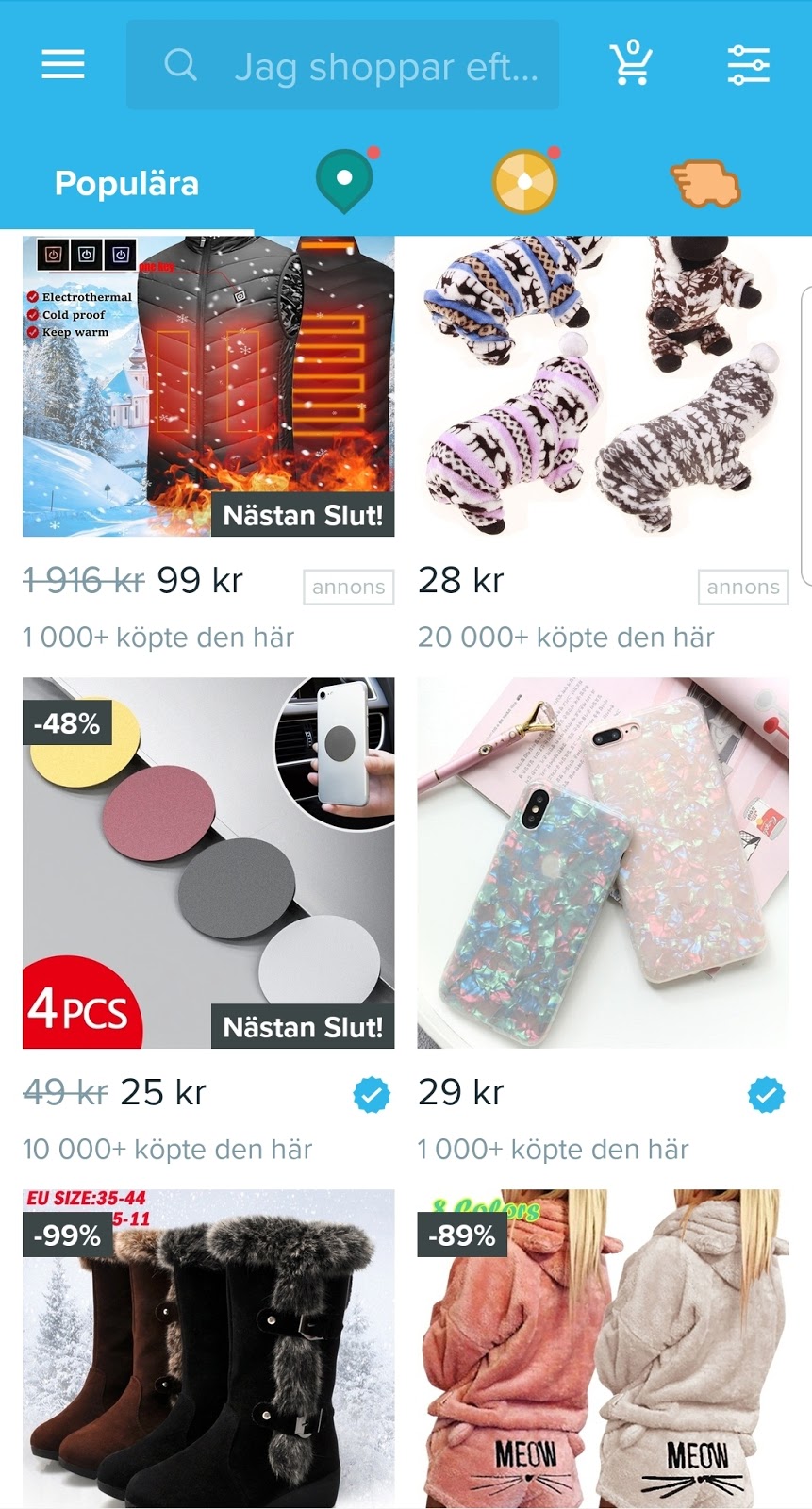This screenshot has height=1509, width=812.
Task: Open the fur boots product with -99%
Action: [x=208, y=1349]
